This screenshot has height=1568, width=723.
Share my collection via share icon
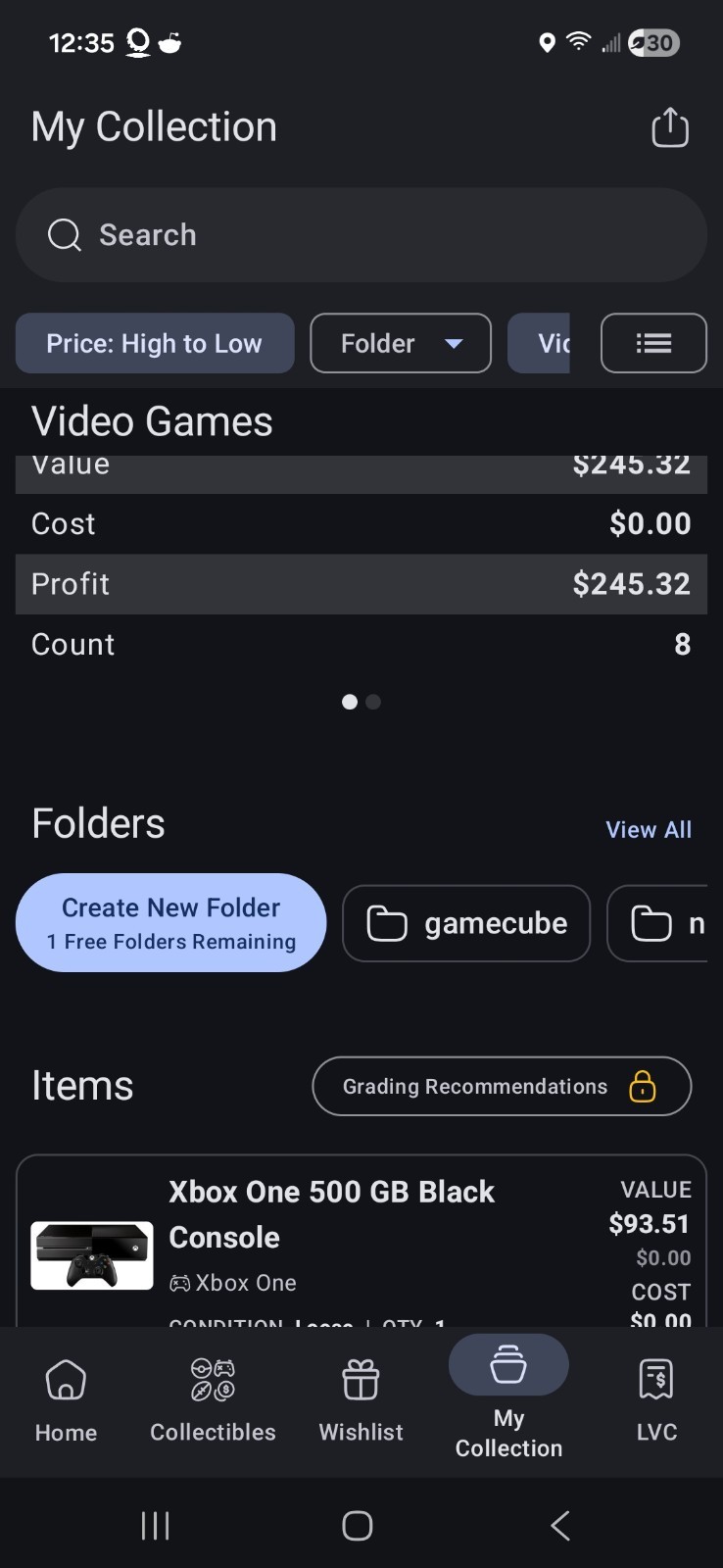pos(670,127)
